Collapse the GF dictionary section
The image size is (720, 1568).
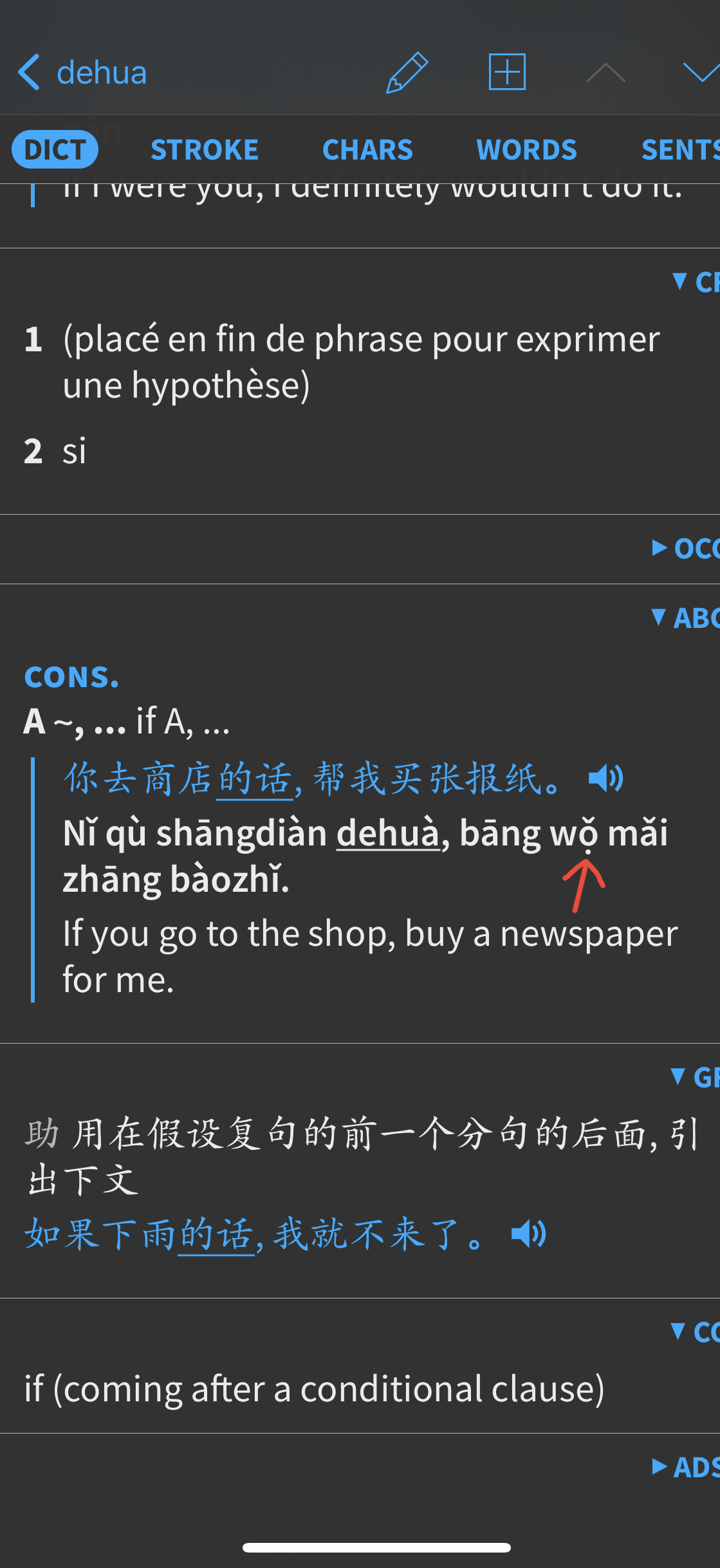695,1076
